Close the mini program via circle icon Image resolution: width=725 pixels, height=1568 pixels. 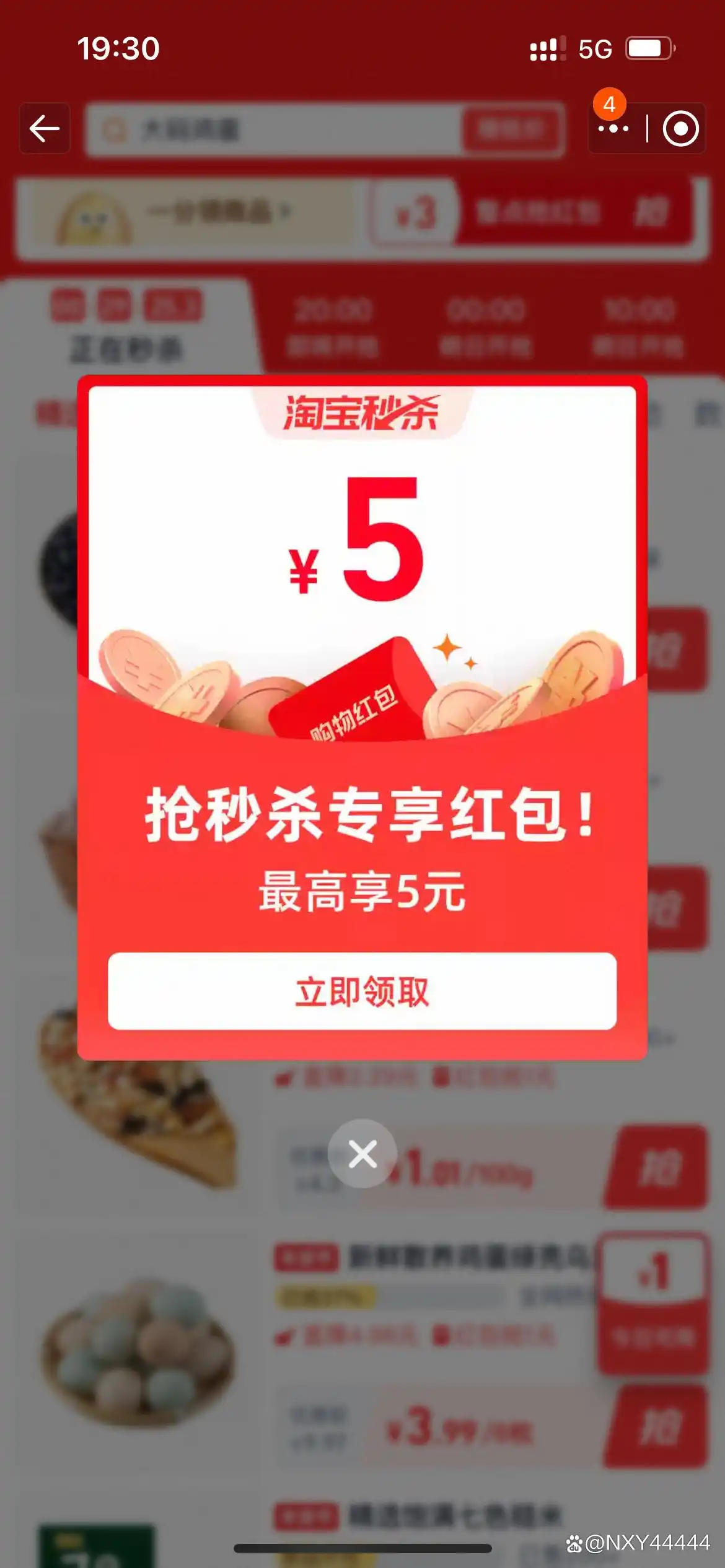tap(680, 129)
